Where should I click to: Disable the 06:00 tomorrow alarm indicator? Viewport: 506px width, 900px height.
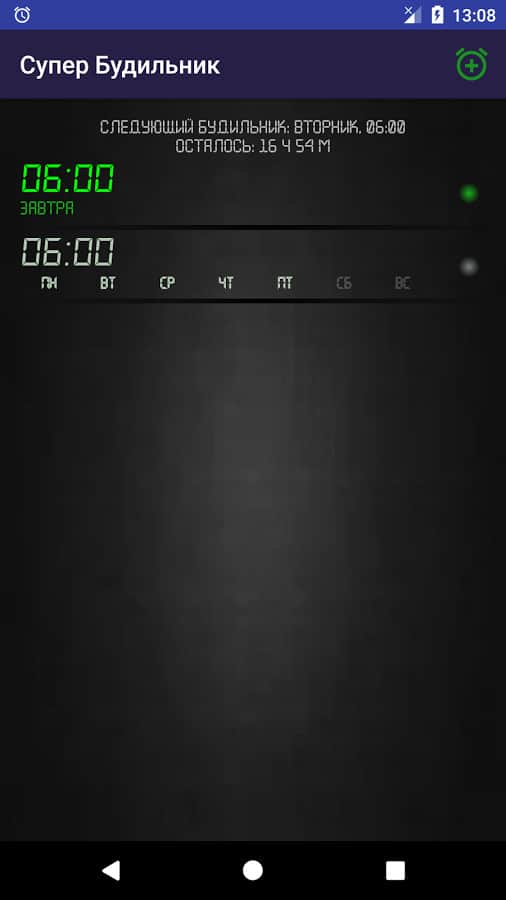click(x=469, y=193)
